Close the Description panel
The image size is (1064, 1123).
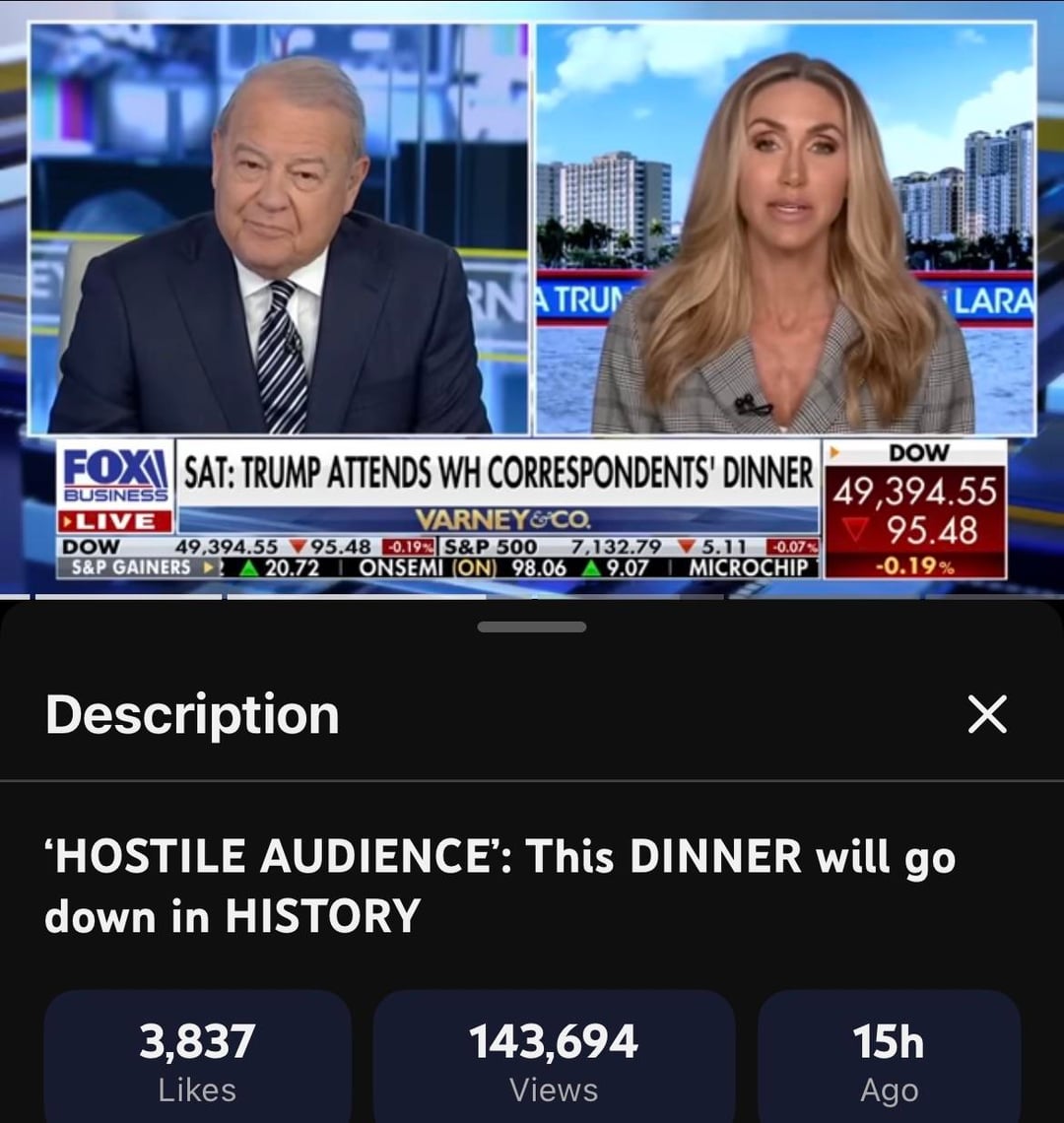pyautogui.click(x=986, y=714)
